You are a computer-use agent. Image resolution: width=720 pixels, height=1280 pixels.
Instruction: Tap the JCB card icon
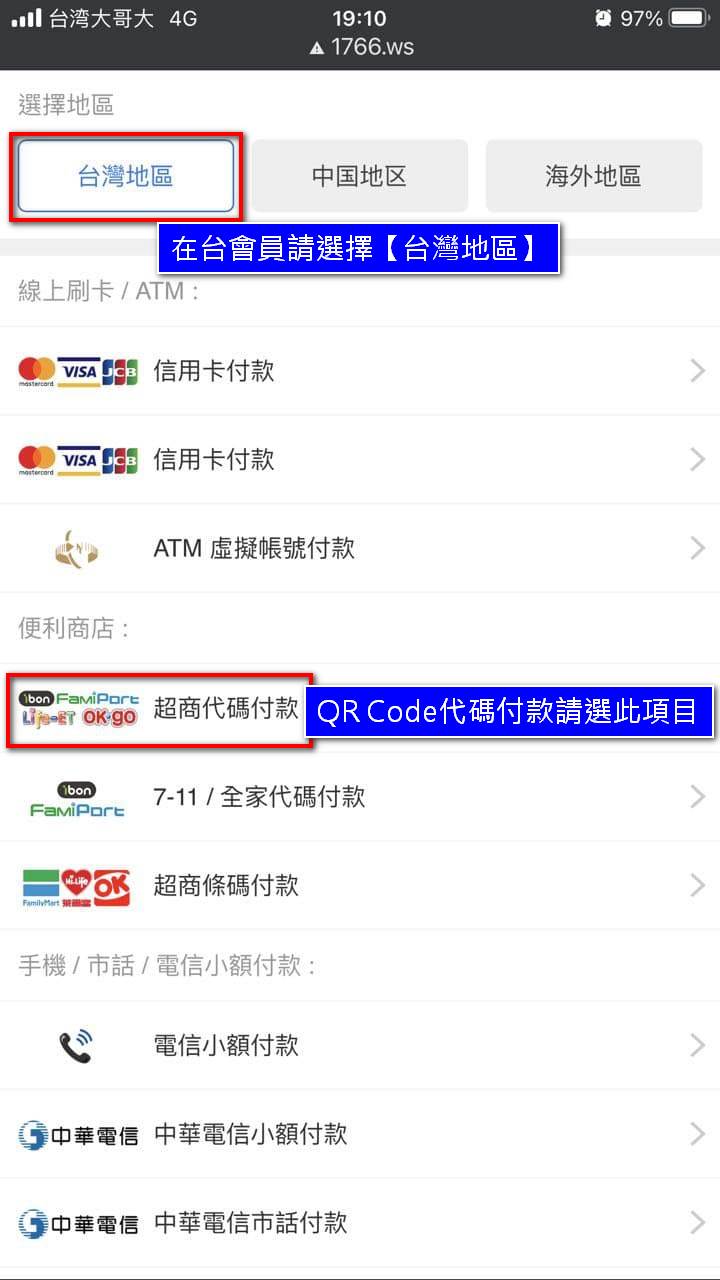pyautogui.click(x=119, y=370)
